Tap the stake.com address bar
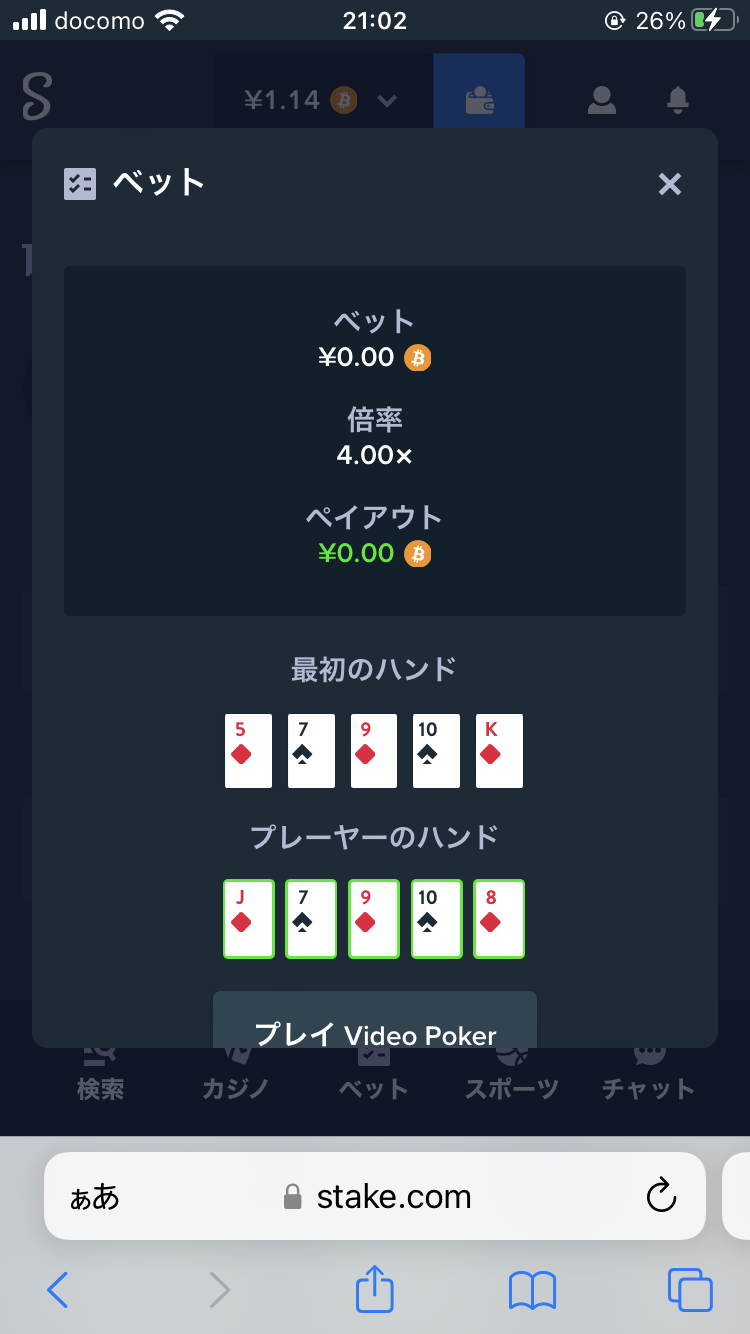 click(375, 1196)
